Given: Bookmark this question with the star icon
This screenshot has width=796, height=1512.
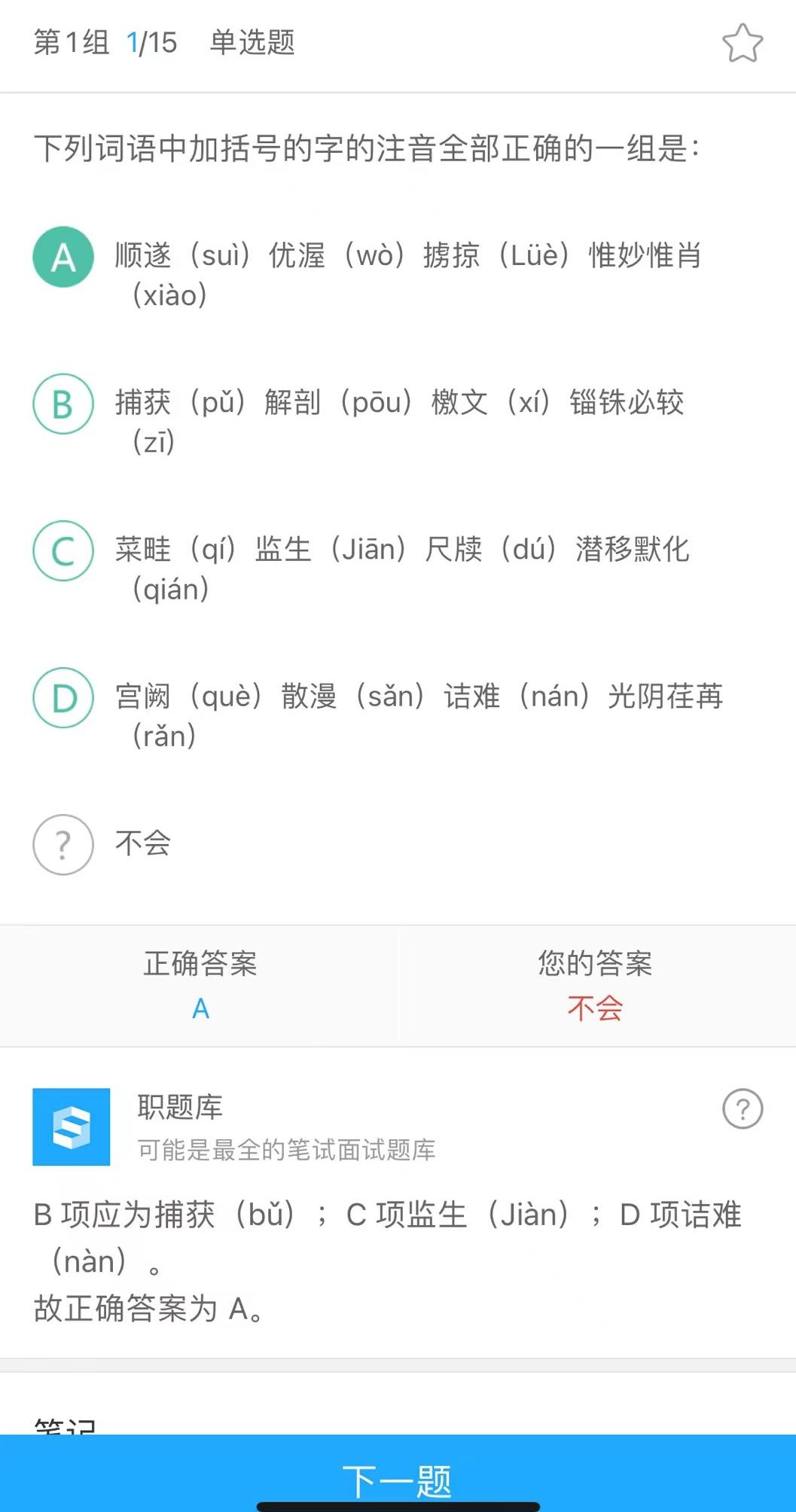Looking at the screenshot, I should pos(742,43).
